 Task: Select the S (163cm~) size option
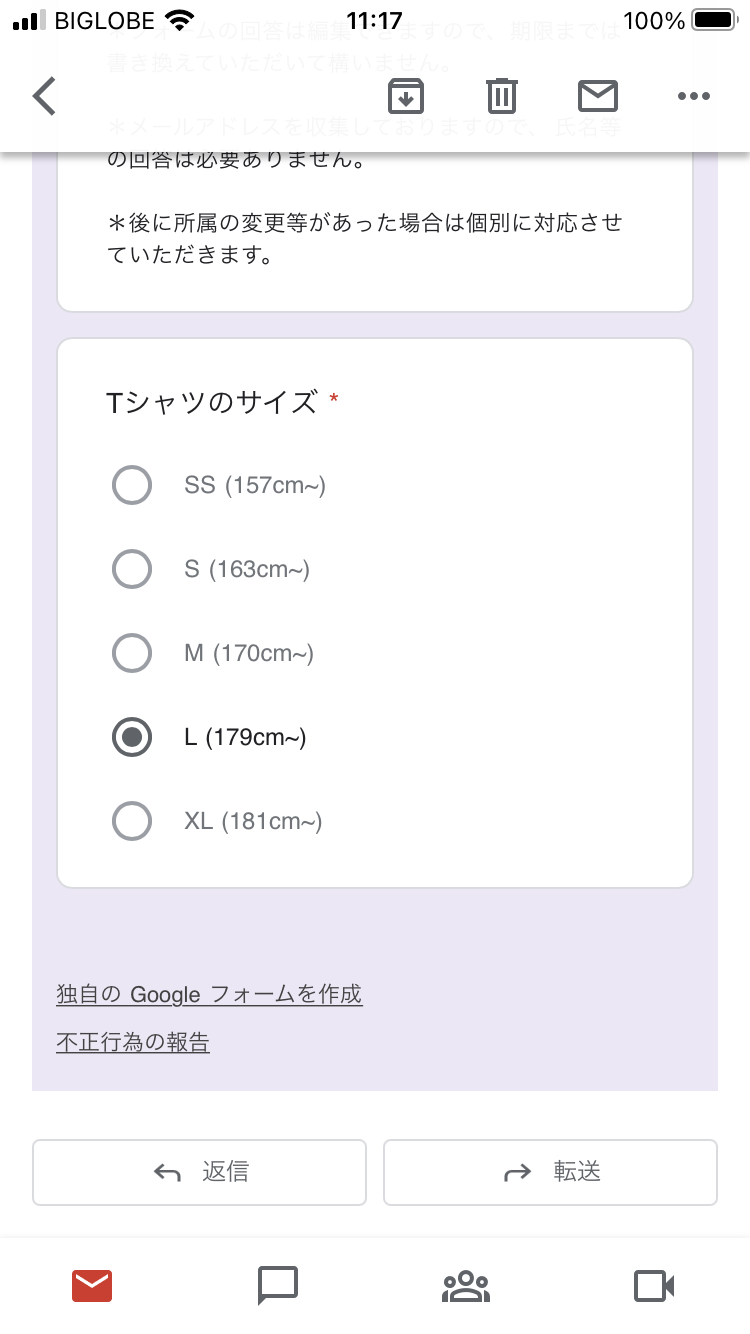(132, 569)
